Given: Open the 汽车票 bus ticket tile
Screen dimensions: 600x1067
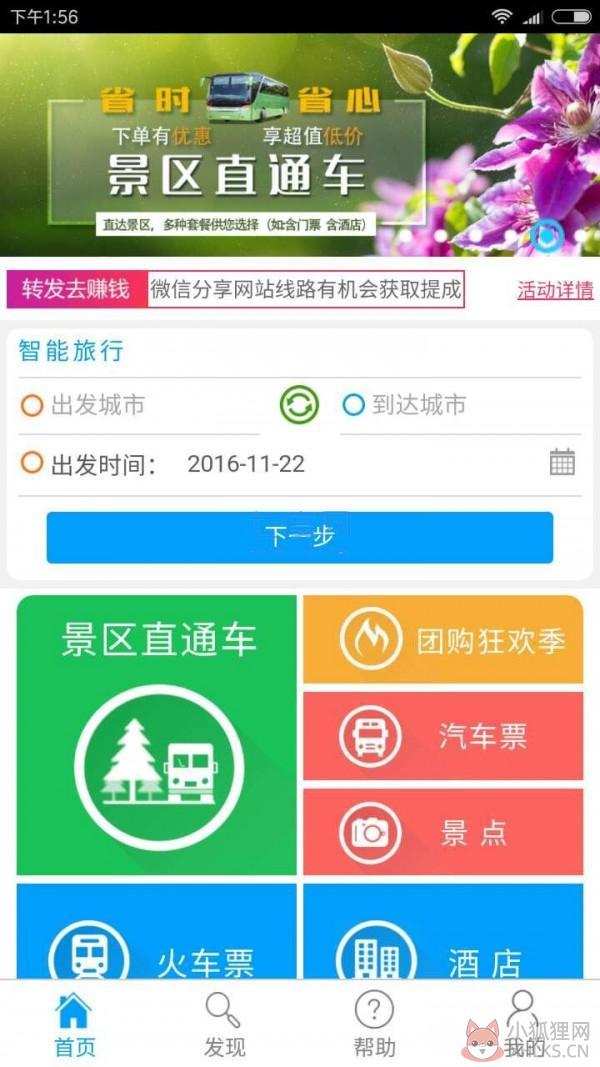Looking at the screenshot, I should 443,736.
